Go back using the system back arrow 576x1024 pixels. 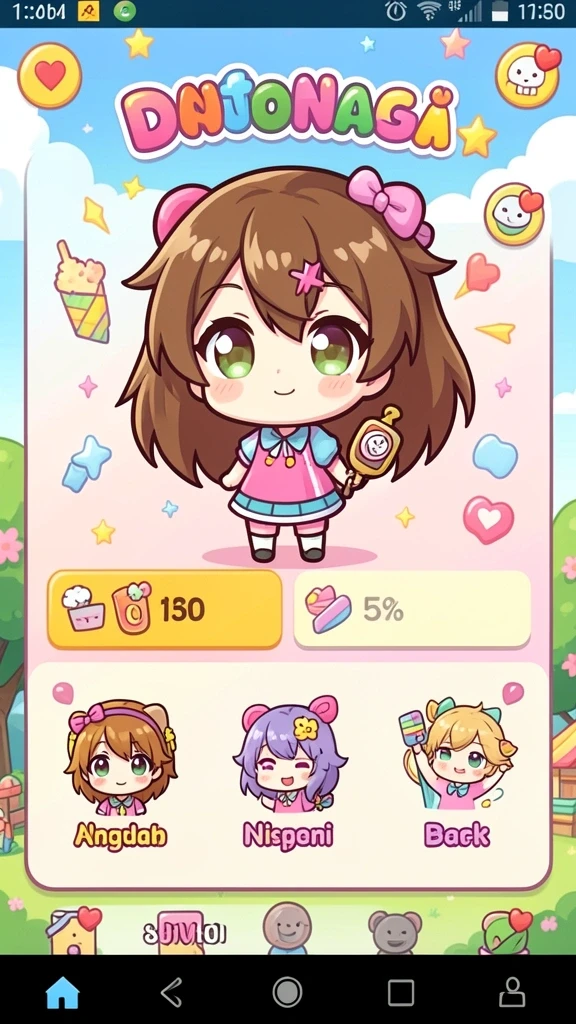(x=172, y=993)
